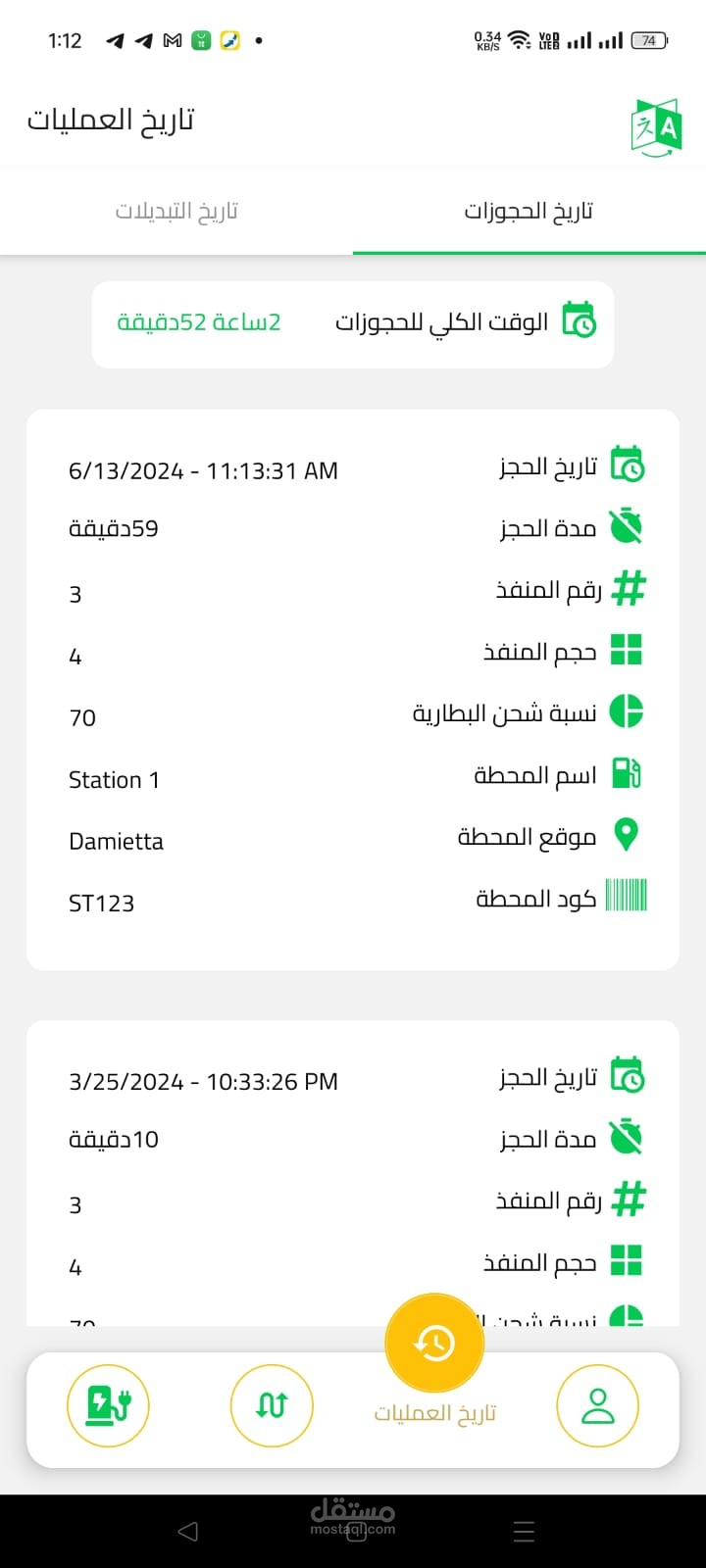Go to the charging station tab
The height and width of the screenshot is (1568, 706).
pyautogui.click(x=108, y=1405)
